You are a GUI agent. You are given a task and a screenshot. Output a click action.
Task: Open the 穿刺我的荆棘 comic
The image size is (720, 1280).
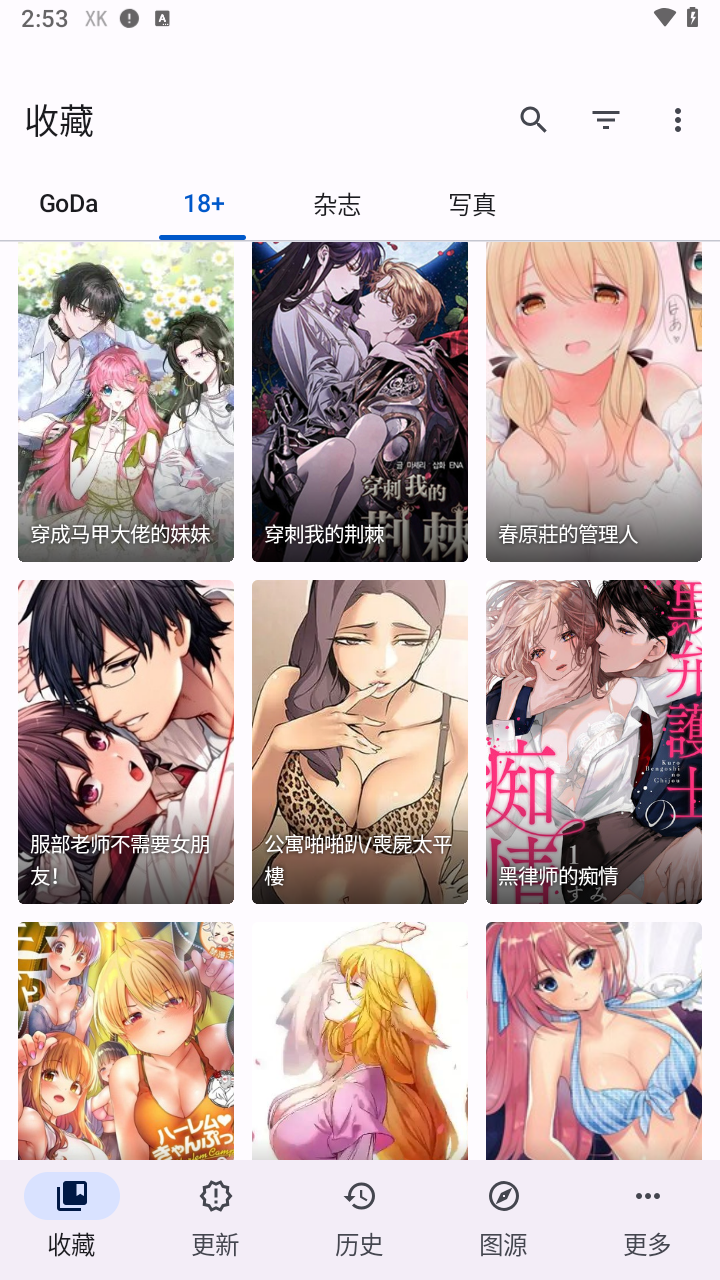coord(360,400)
